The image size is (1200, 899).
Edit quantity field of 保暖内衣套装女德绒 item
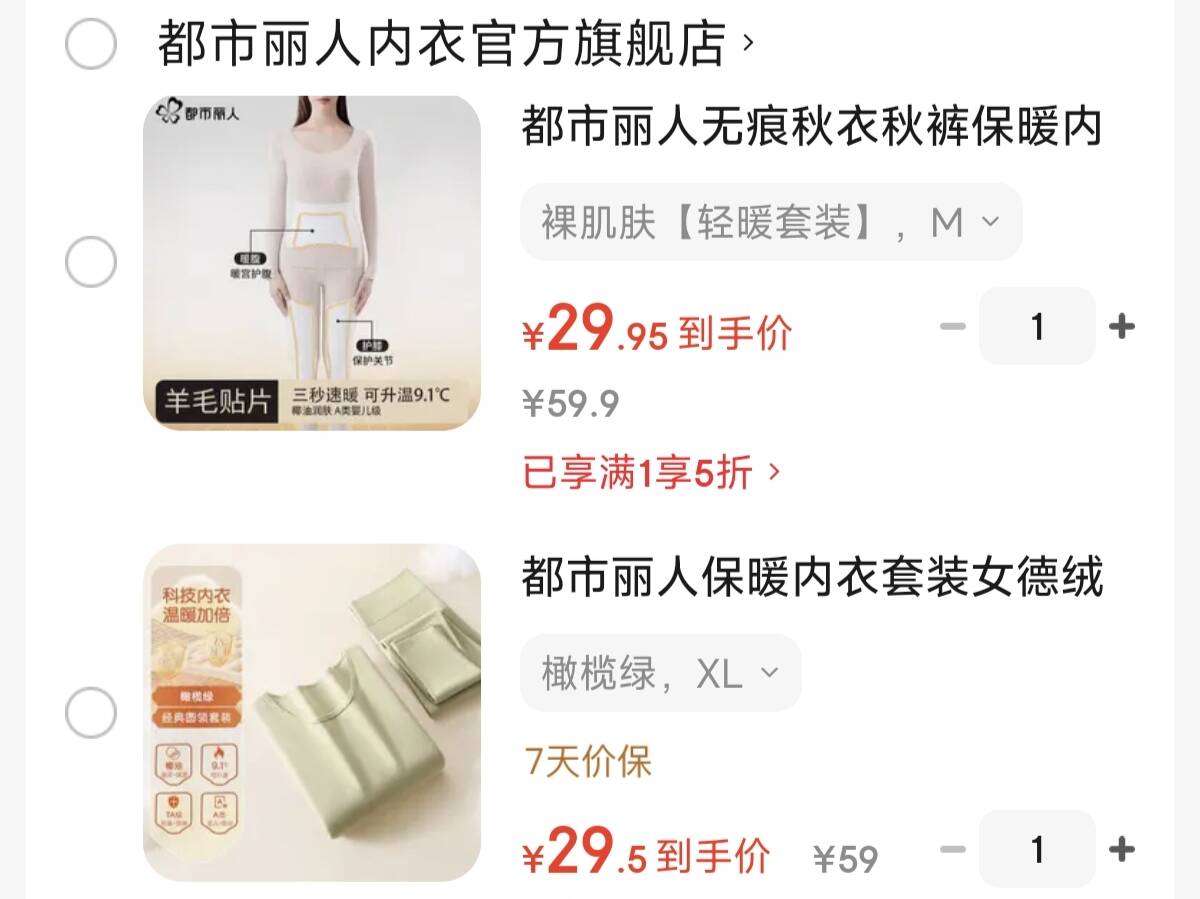point(1037,849)
